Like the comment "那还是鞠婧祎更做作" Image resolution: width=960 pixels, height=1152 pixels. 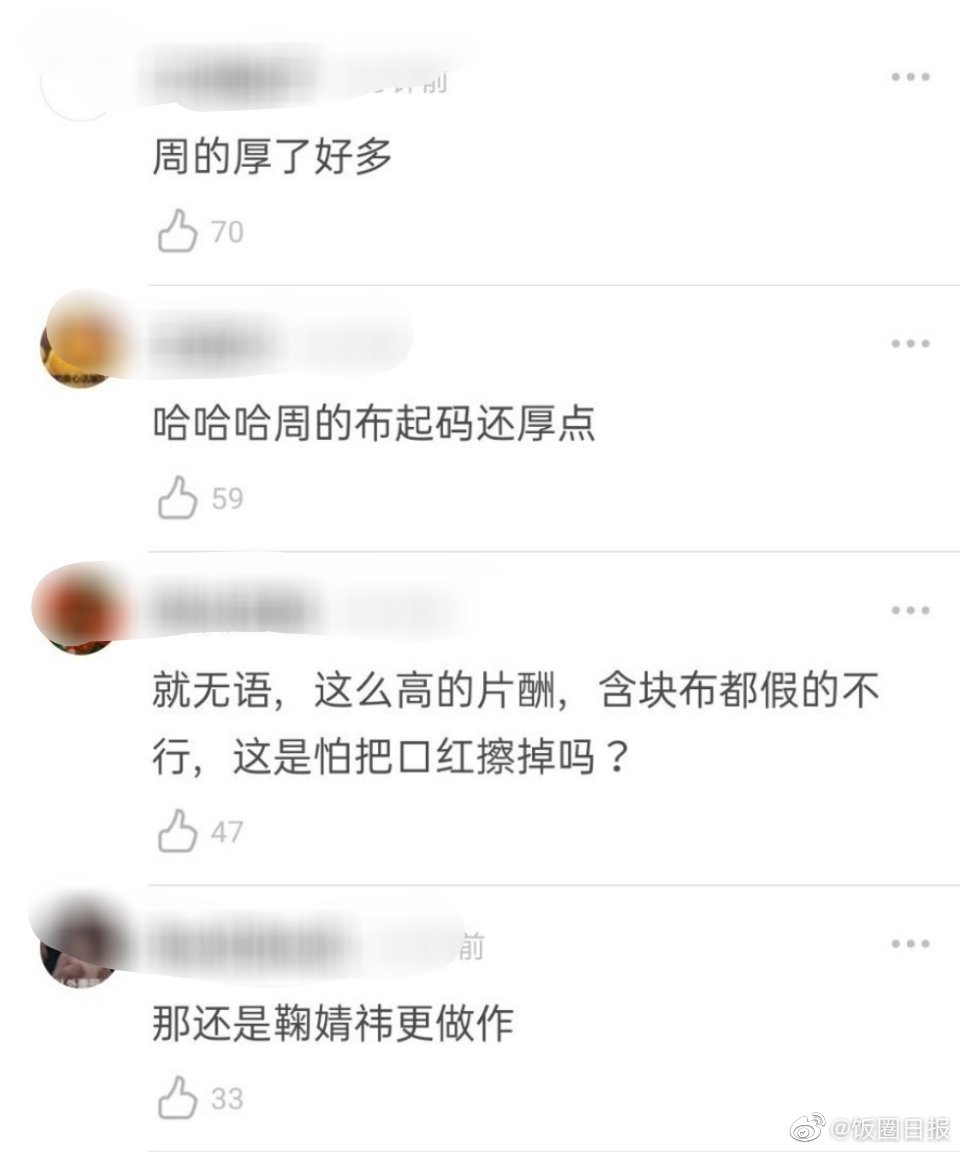pyautogui.click(x=178, y=1098)
